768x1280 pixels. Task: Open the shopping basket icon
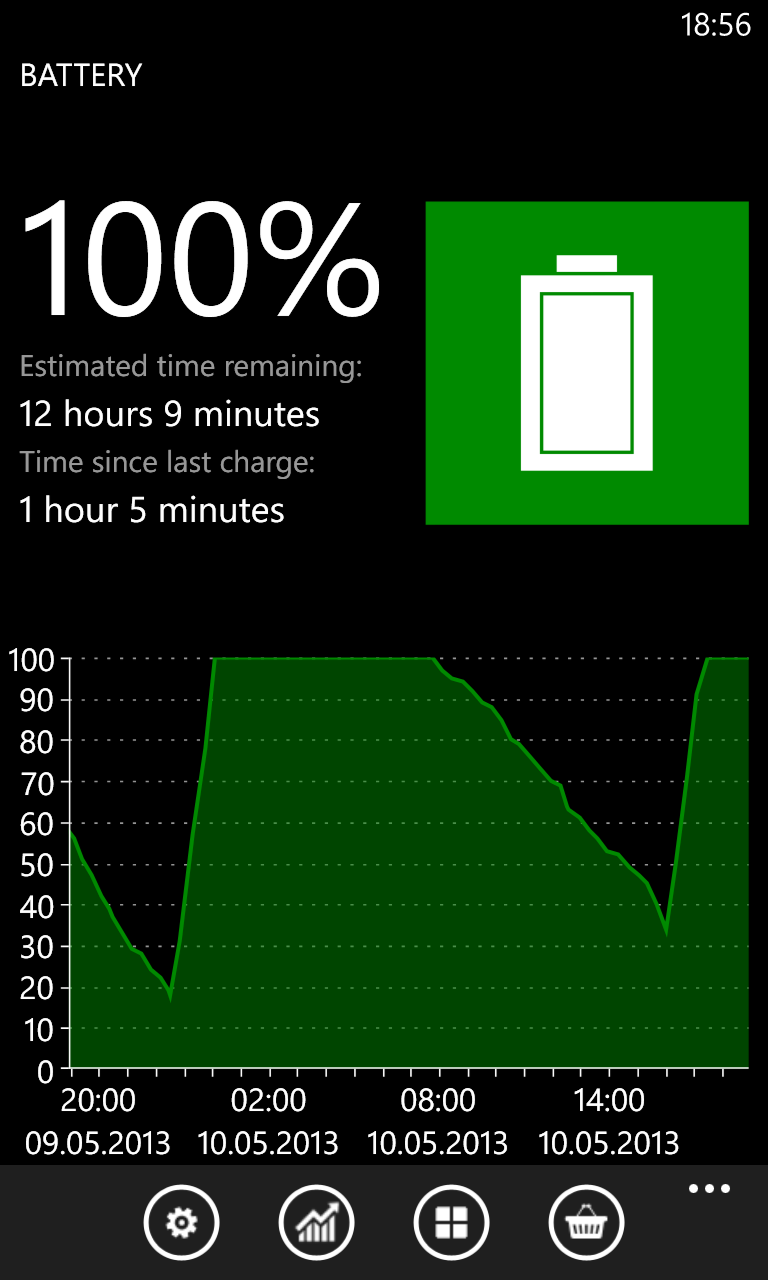click(586, 1222)
